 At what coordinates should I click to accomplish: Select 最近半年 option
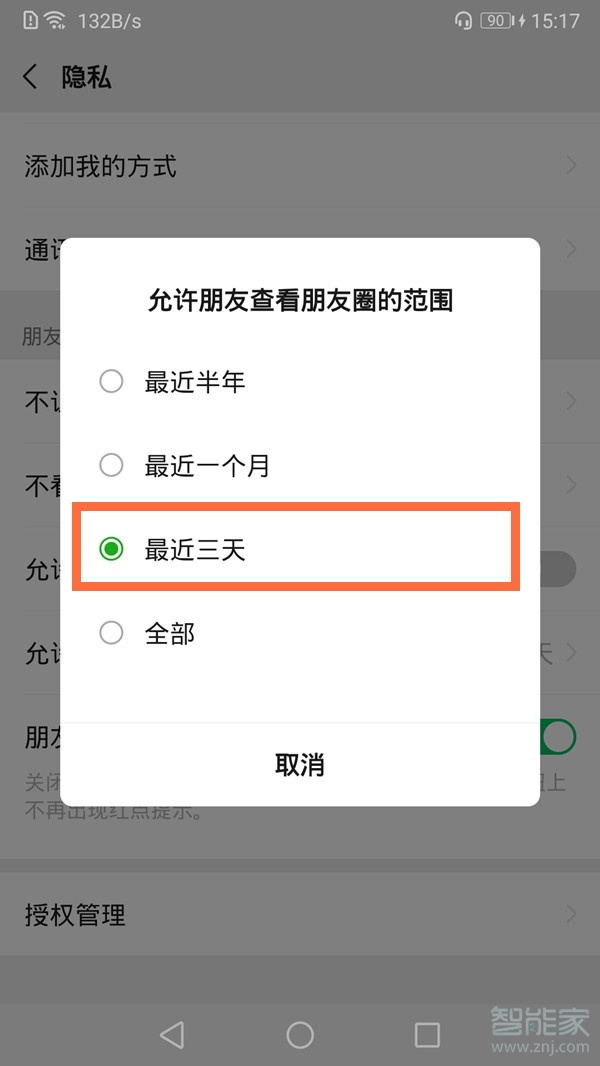coord(195,381)
